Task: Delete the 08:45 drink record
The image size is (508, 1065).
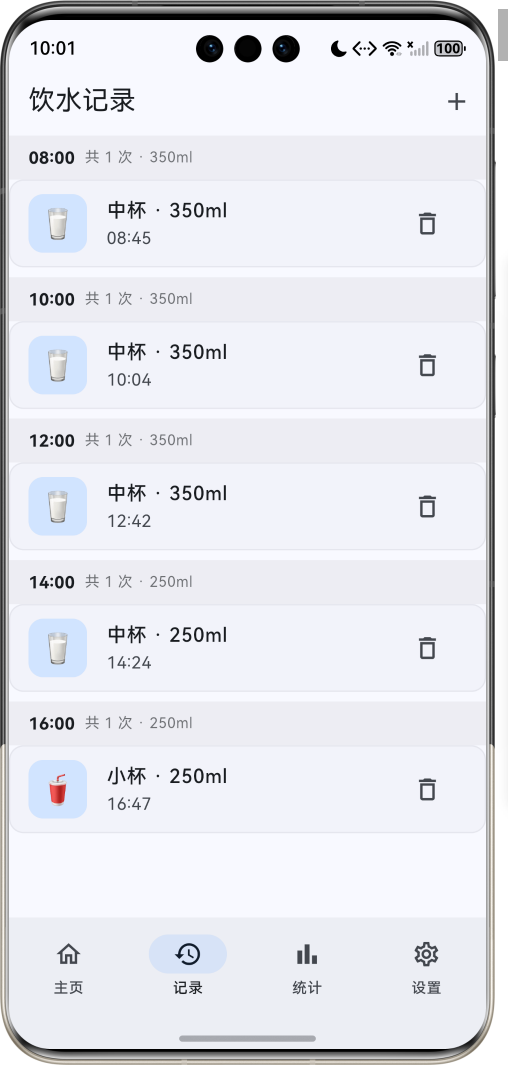Action: [427, 223]
